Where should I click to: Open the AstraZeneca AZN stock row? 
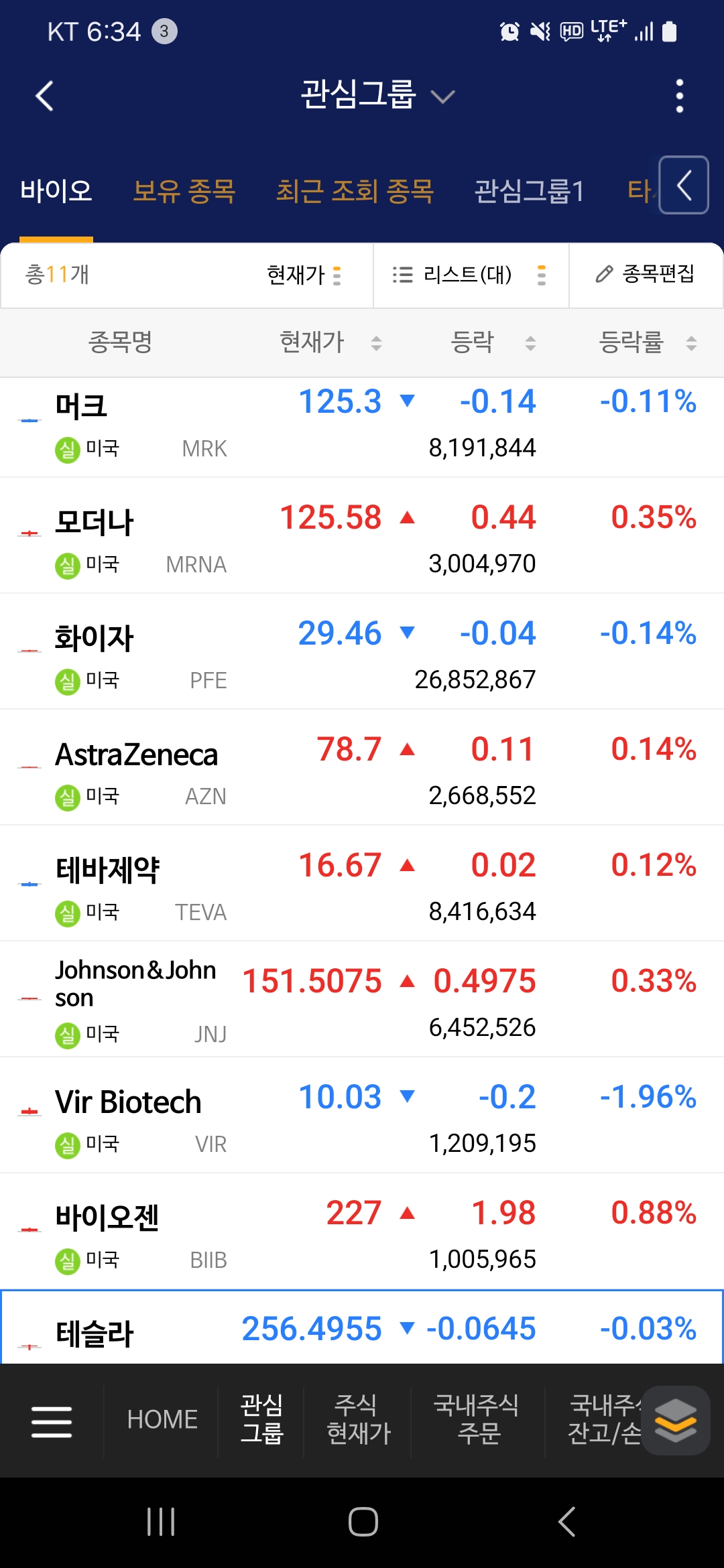(362, 767)
